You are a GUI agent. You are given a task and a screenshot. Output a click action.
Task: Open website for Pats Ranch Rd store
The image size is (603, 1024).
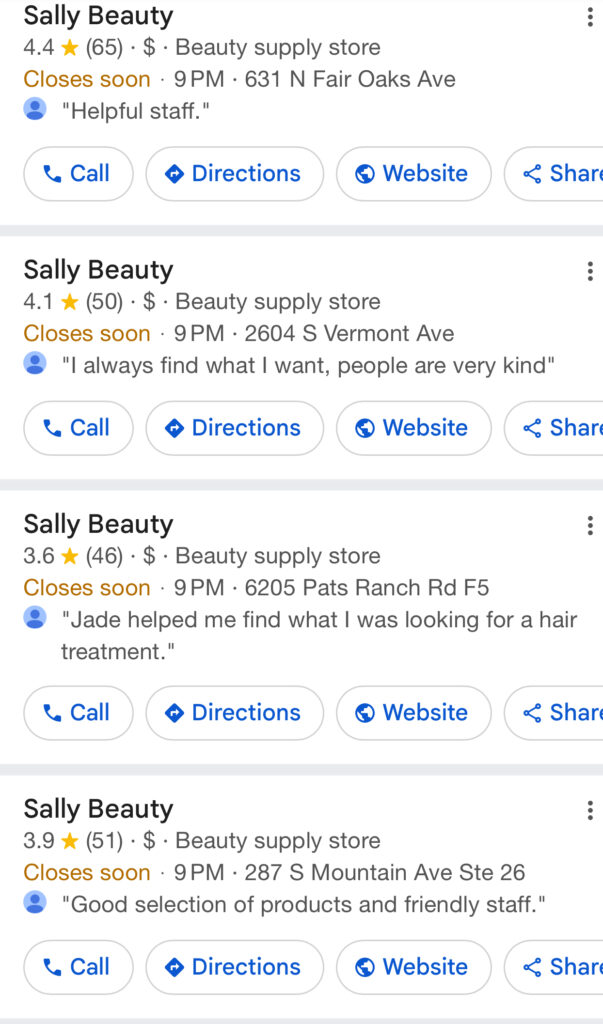413,713
